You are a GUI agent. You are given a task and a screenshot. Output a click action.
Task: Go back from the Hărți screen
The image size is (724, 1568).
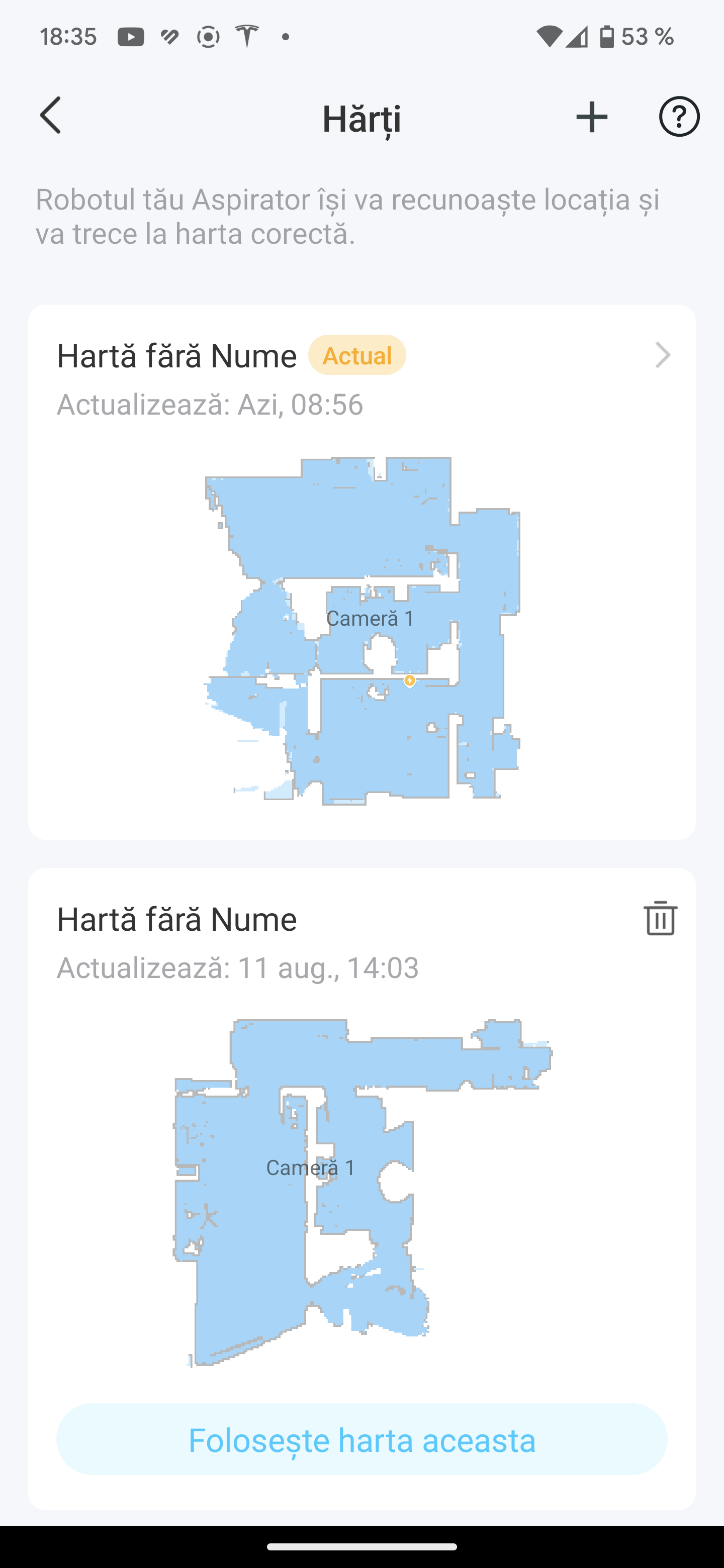(51, 116)
